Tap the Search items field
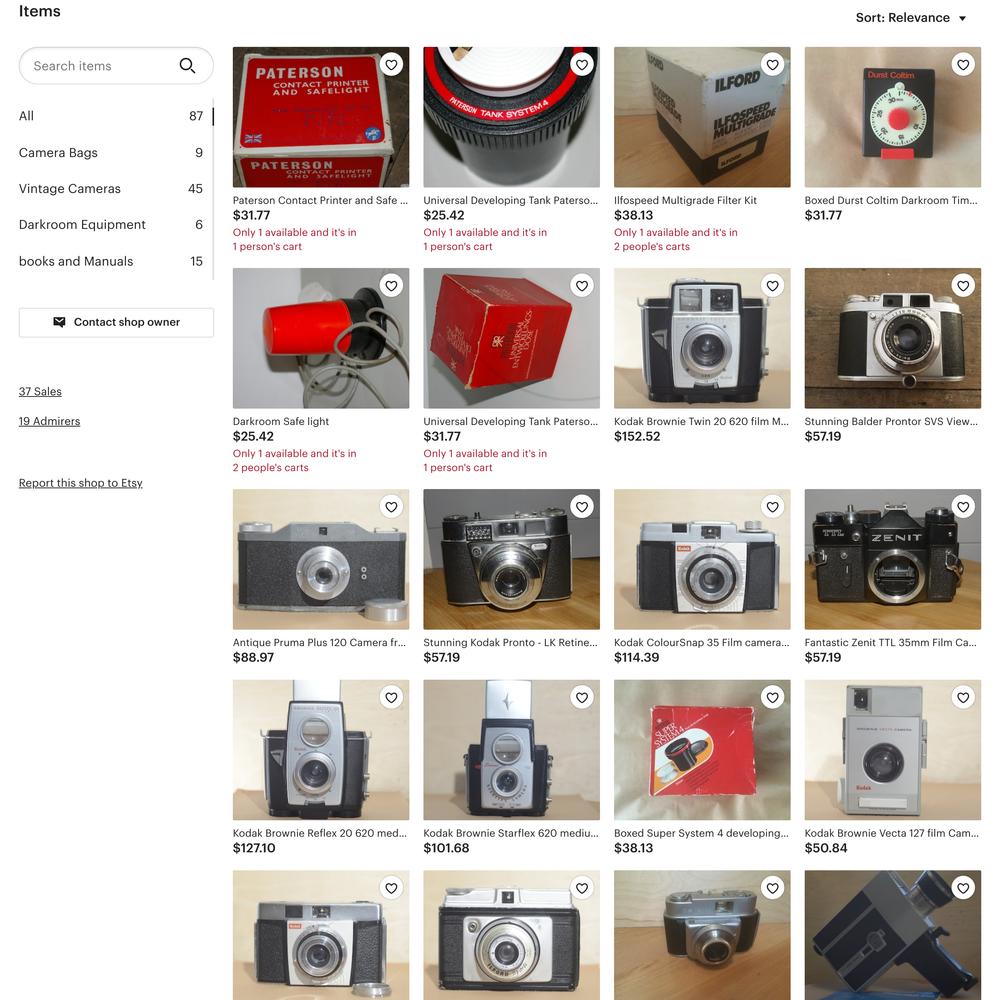 coord(100,66)
